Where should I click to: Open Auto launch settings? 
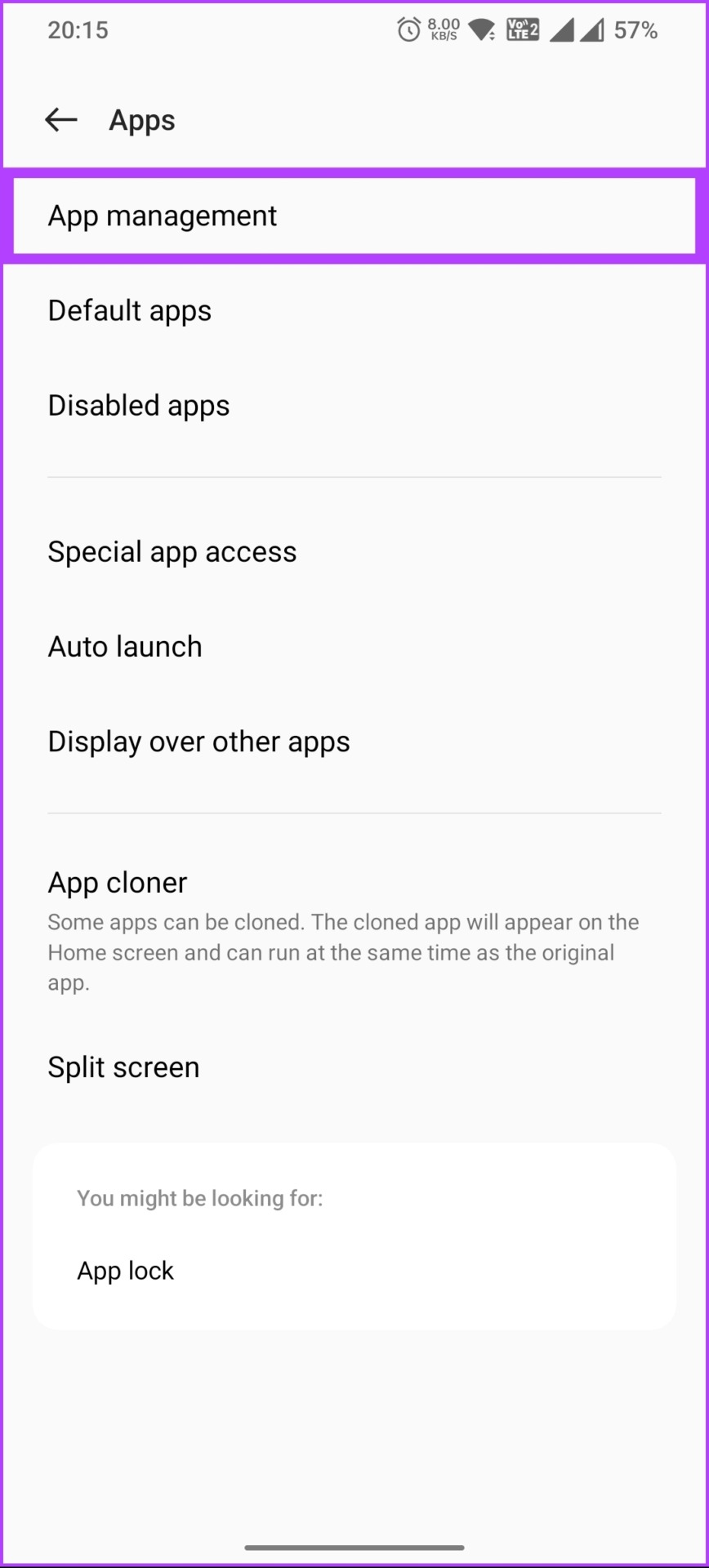(354, 646)
